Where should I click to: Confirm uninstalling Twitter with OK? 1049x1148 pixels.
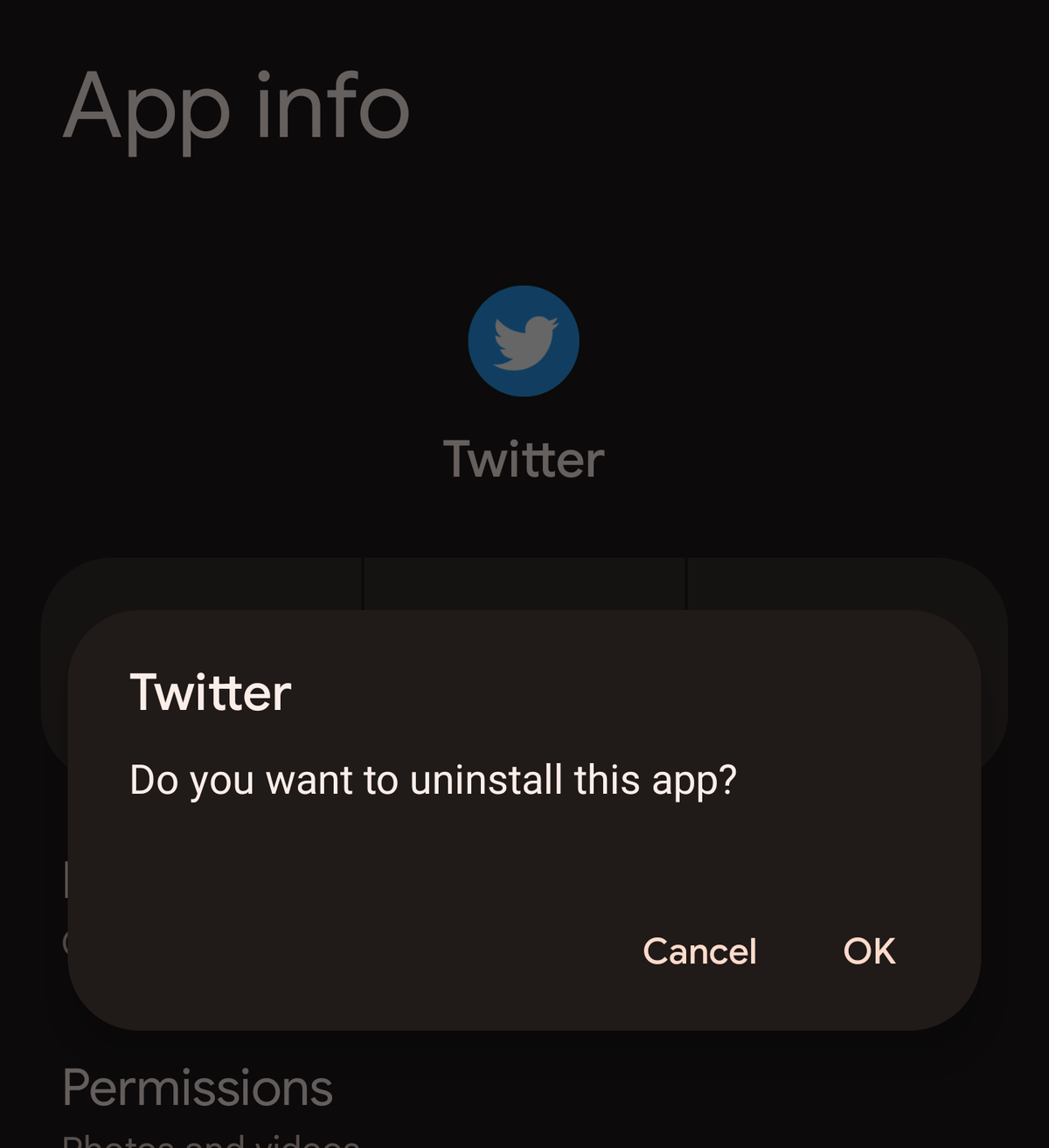[x=869, y=951]
